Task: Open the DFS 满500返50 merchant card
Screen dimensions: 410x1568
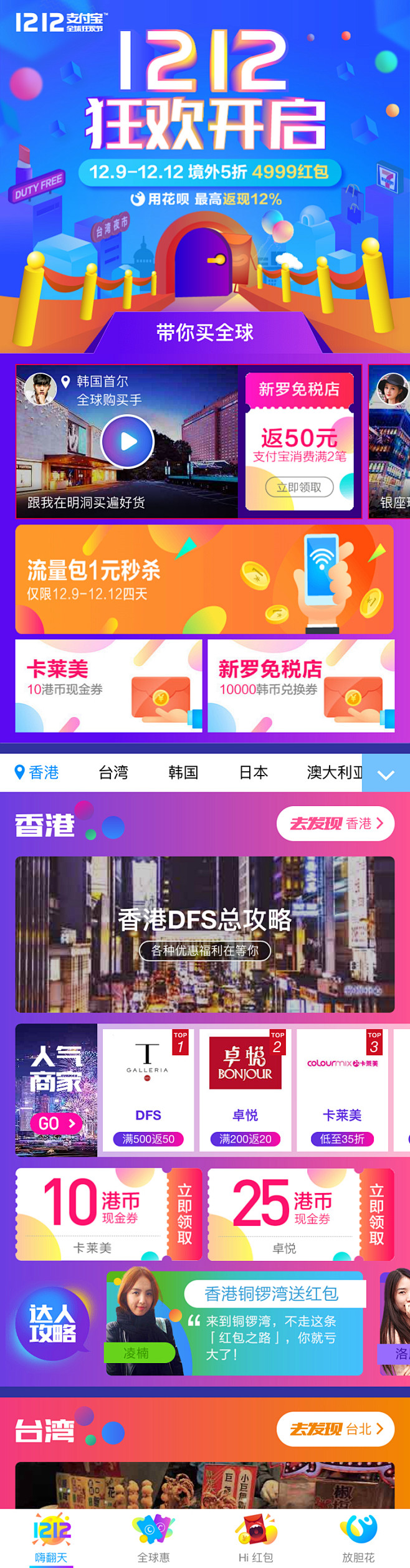Action: click(148, 1090)
